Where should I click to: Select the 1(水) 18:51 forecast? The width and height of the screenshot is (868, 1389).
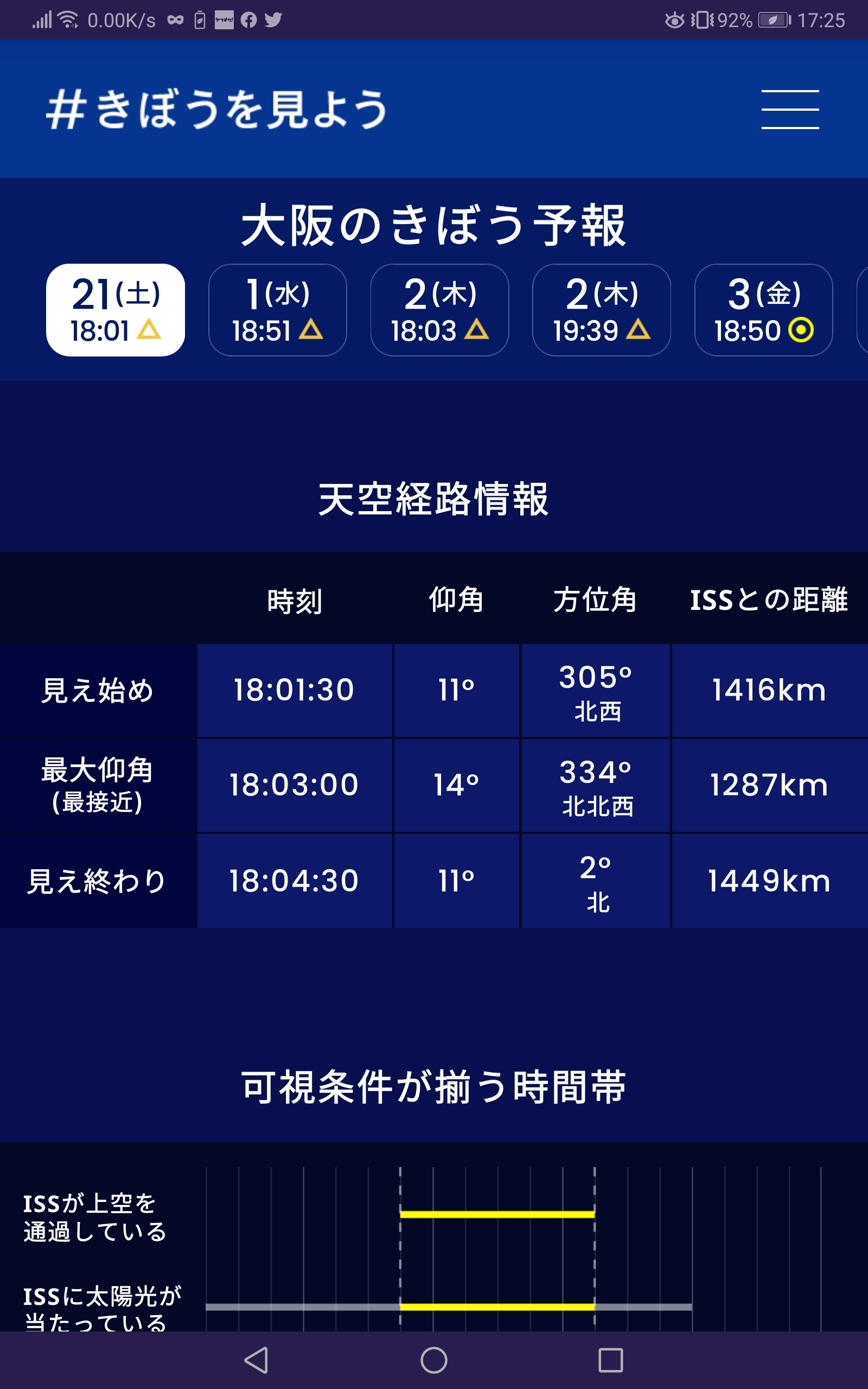[x=277, y=310]
